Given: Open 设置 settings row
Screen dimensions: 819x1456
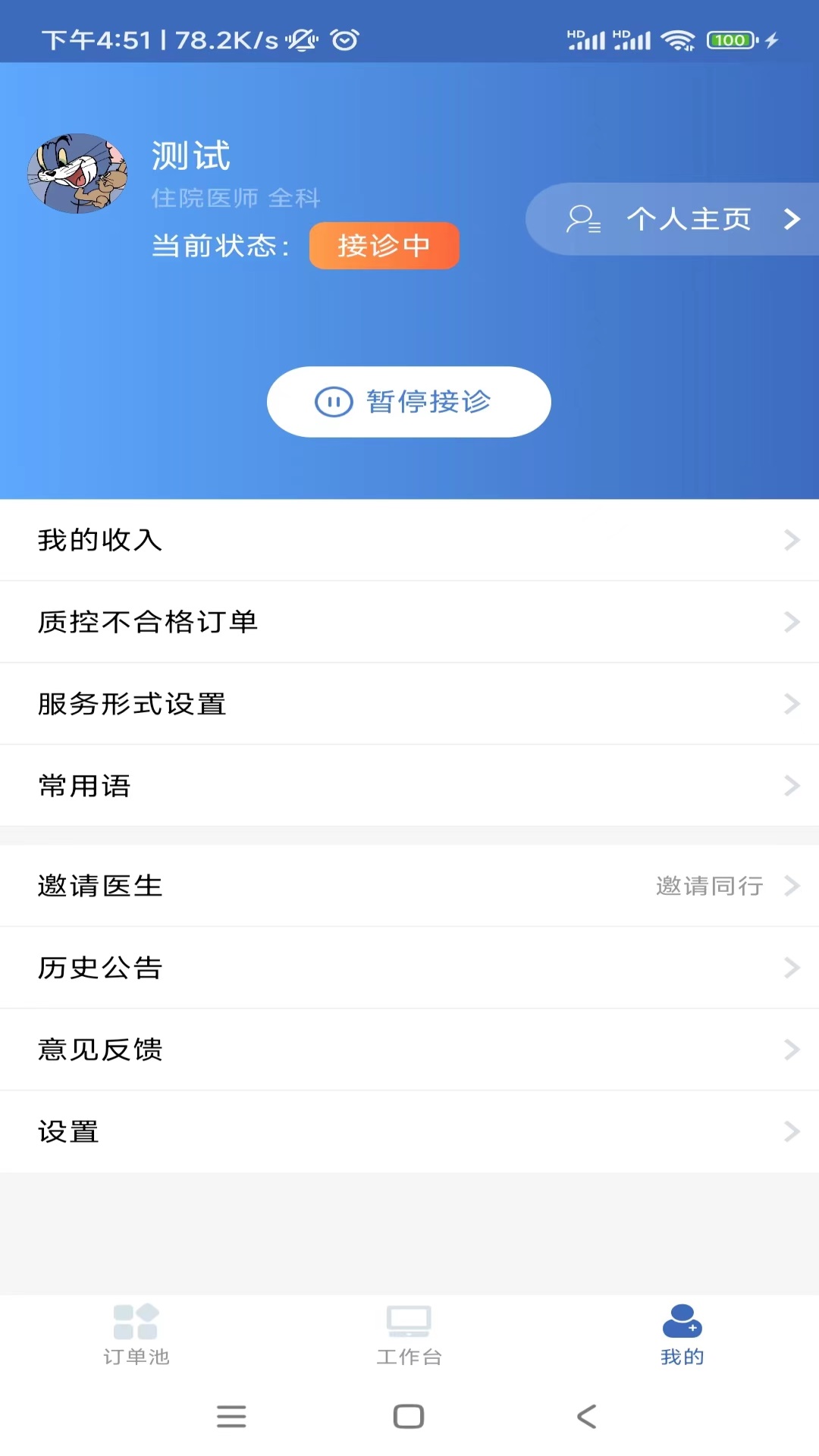Looking at the screenshot, I should tap(409, 1131).
